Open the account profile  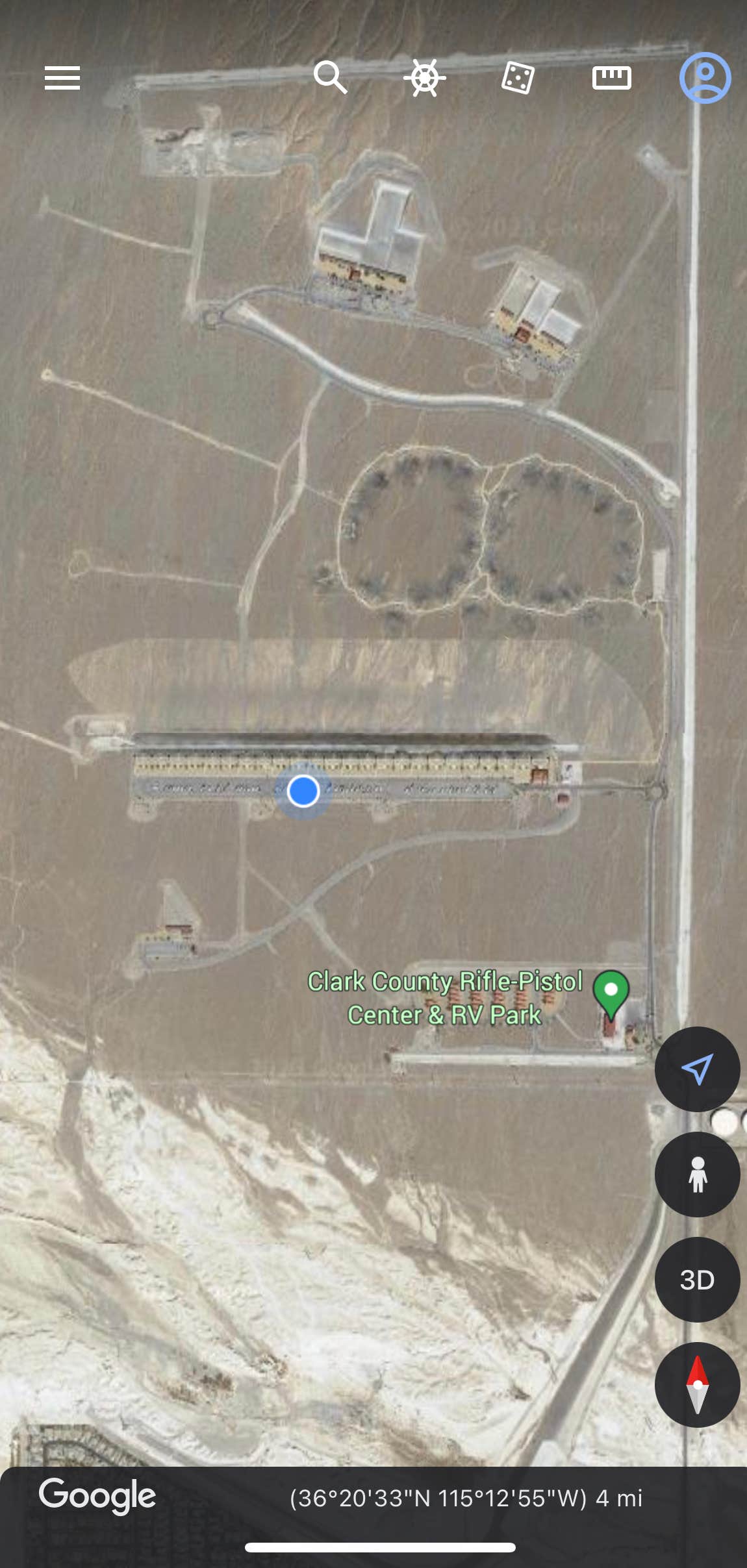click(x=705, y=78)
